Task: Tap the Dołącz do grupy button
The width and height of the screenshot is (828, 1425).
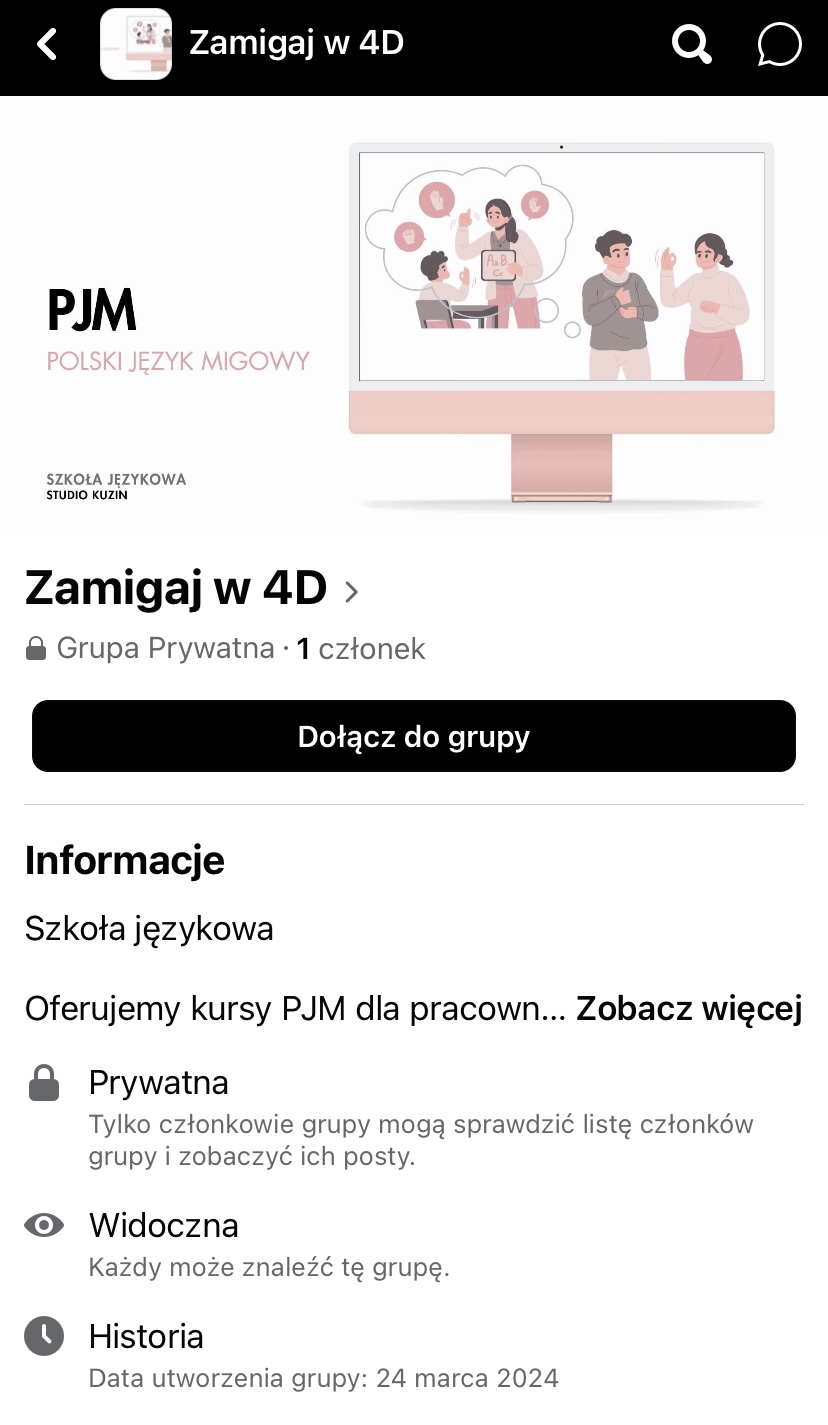Action: [x=413, y=736]
